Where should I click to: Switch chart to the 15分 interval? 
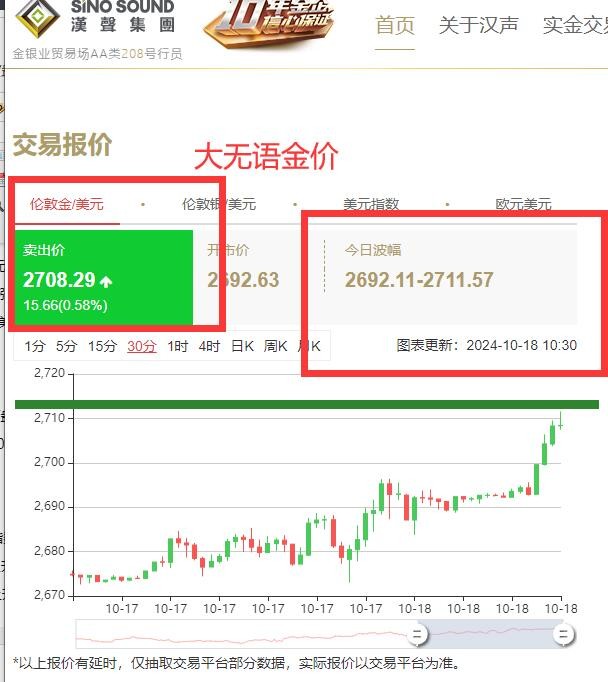coord(102,346)
